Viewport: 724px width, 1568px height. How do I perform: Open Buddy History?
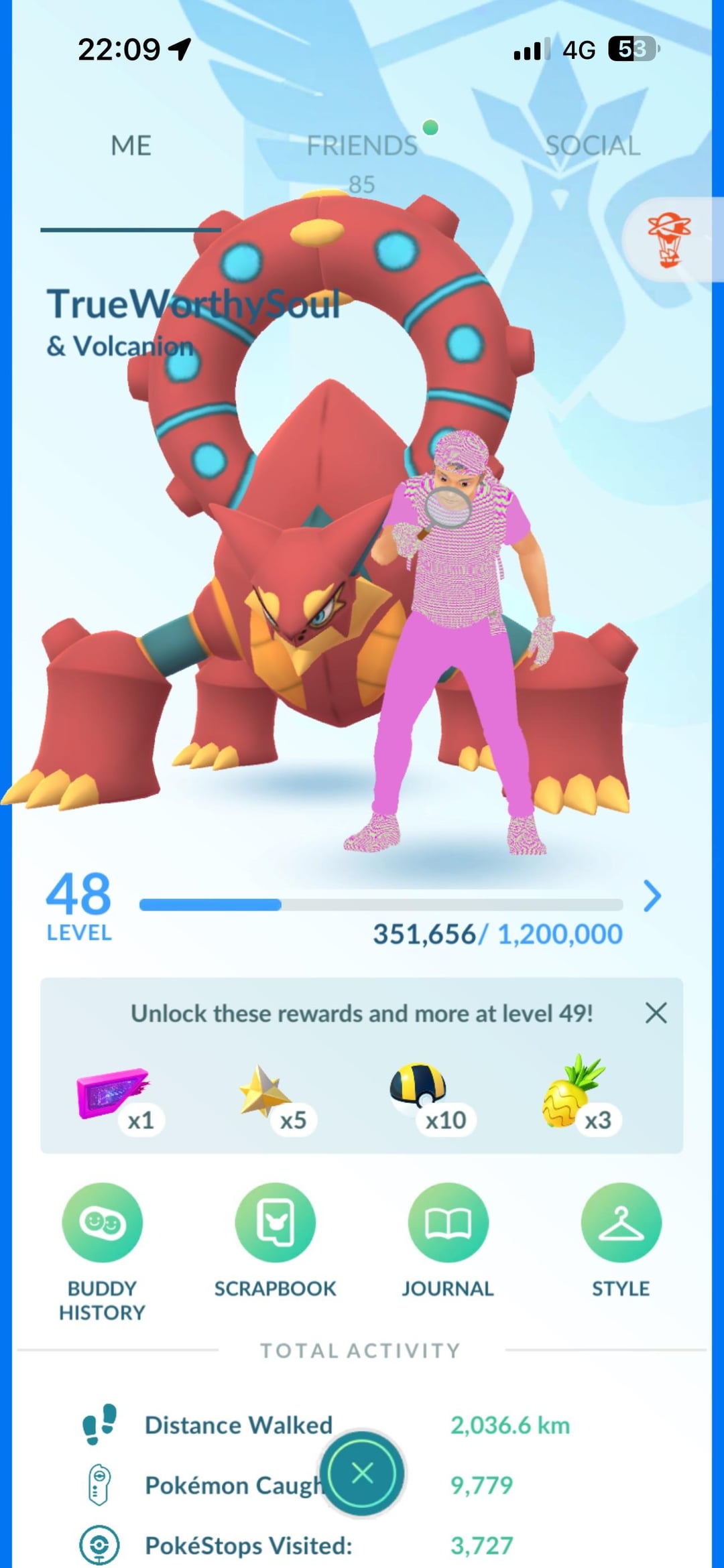(x=102, y=1224)
